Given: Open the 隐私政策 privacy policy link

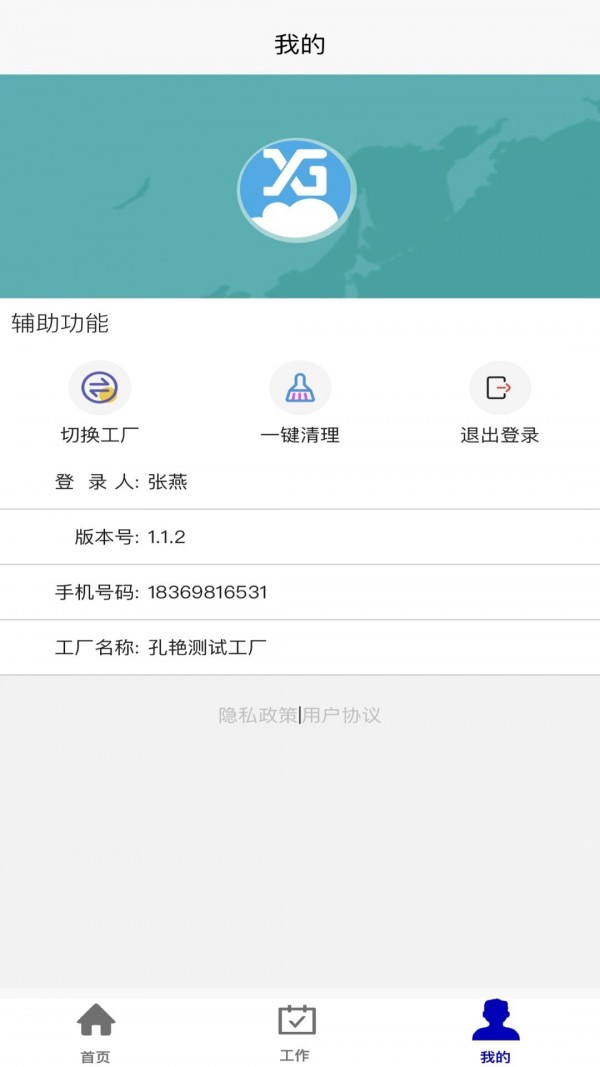Looking at the screenshot, I should coord(258,715).
